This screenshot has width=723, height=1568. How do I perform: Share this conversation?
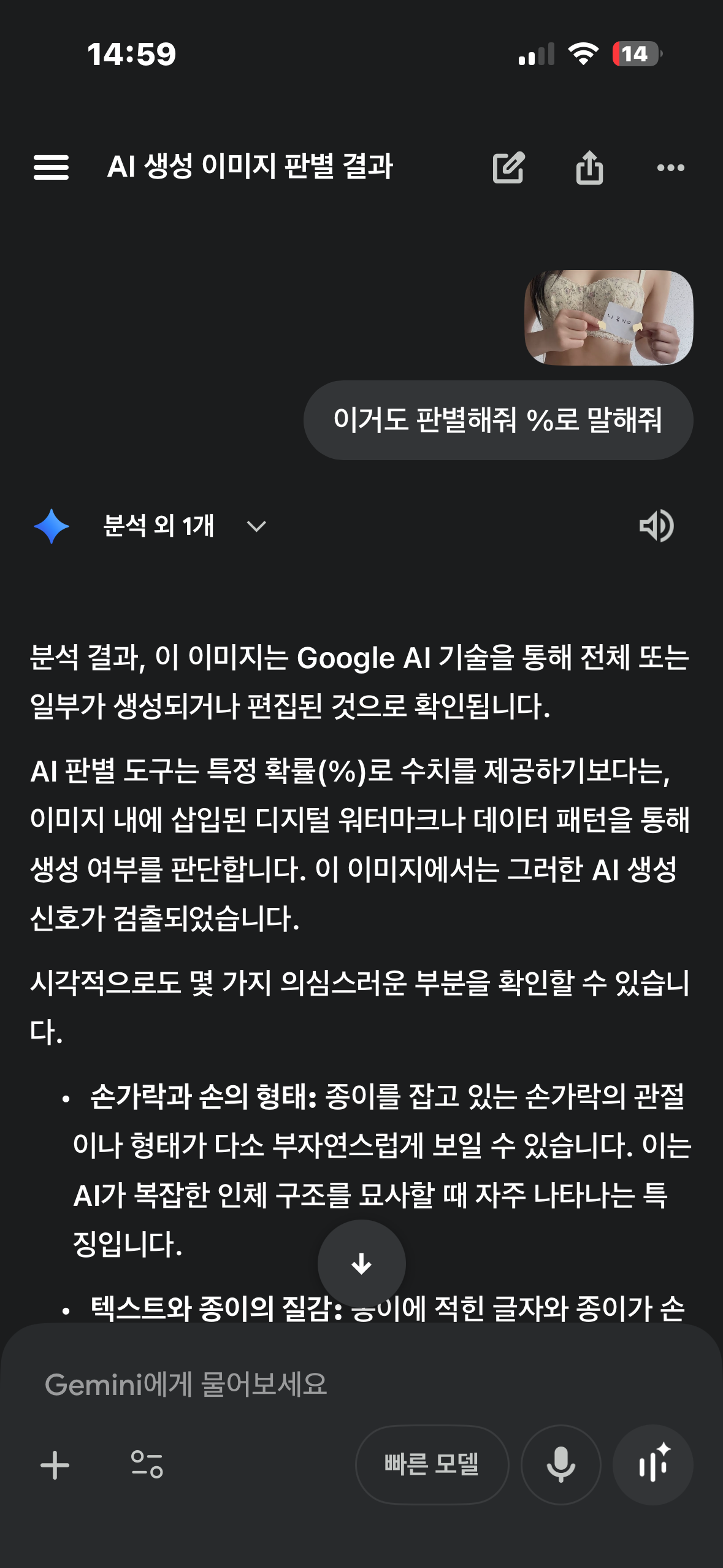point(589,167)
